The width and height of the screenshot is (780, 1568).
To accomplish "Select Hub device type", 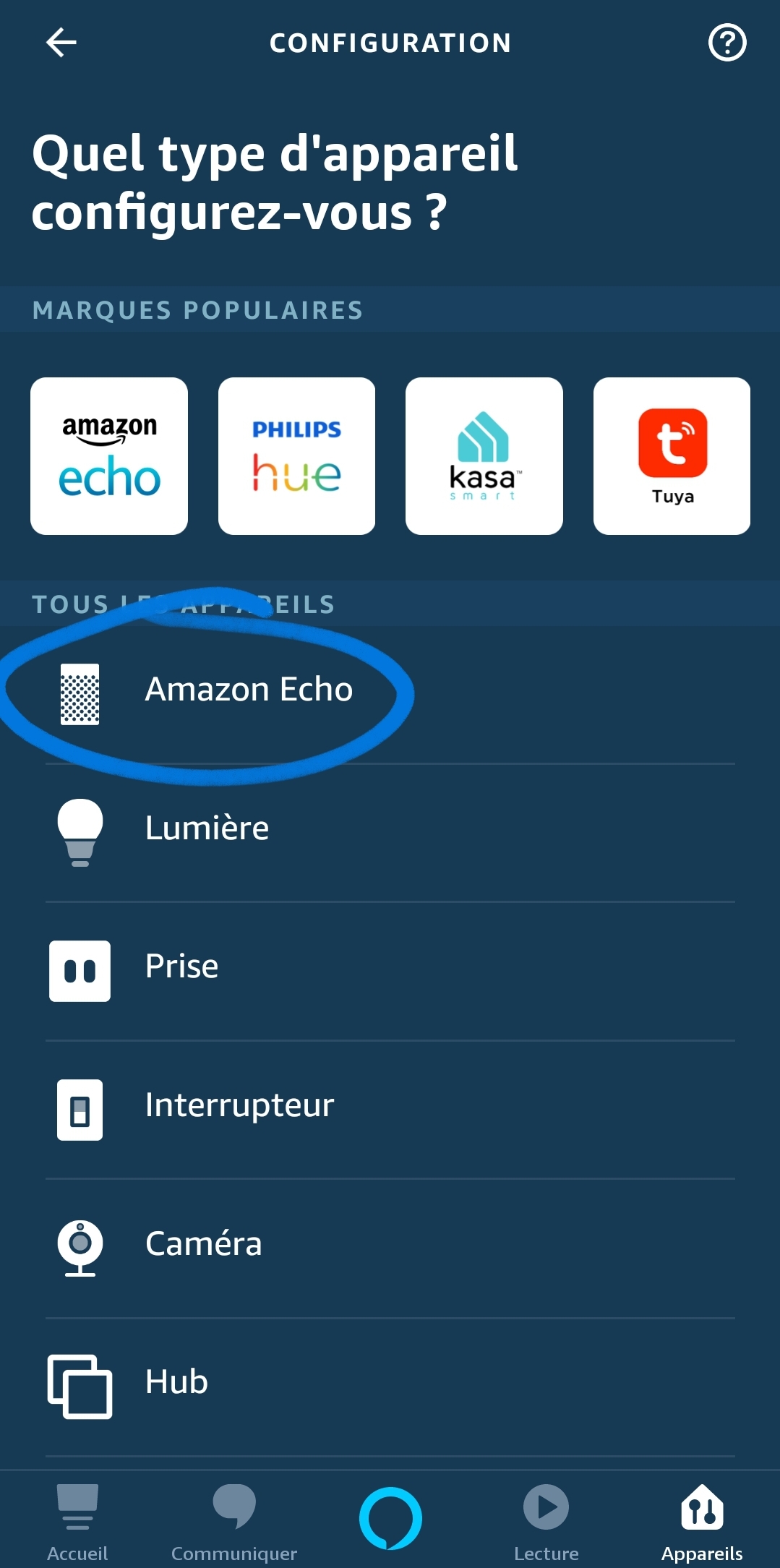I will [x=390, y=1387].
